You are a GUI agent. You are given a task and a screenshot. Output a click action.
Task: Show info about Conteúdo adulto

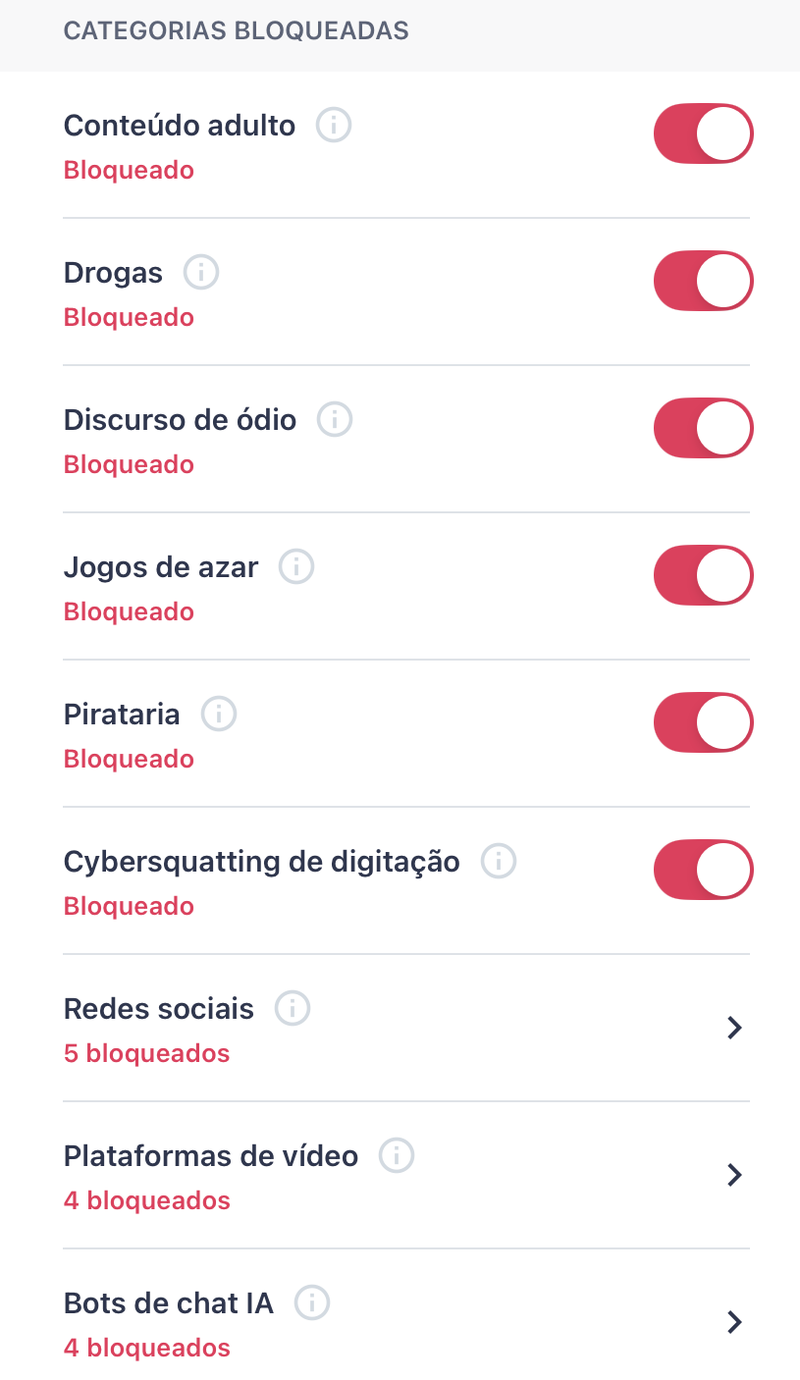pyautogui.click(x=334, y=126)
